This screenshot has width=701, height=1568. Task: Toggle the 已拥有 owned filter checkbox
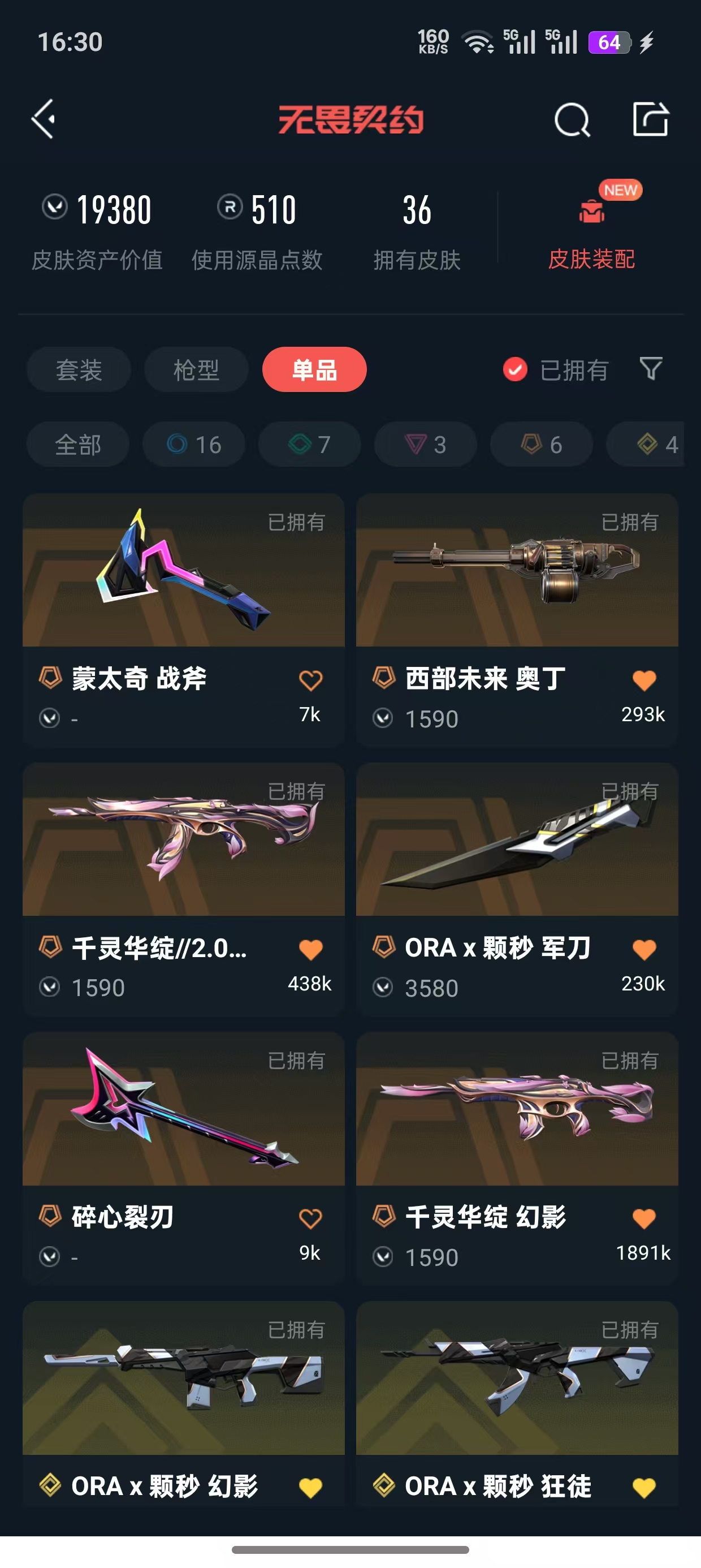[x=516, y=369]
